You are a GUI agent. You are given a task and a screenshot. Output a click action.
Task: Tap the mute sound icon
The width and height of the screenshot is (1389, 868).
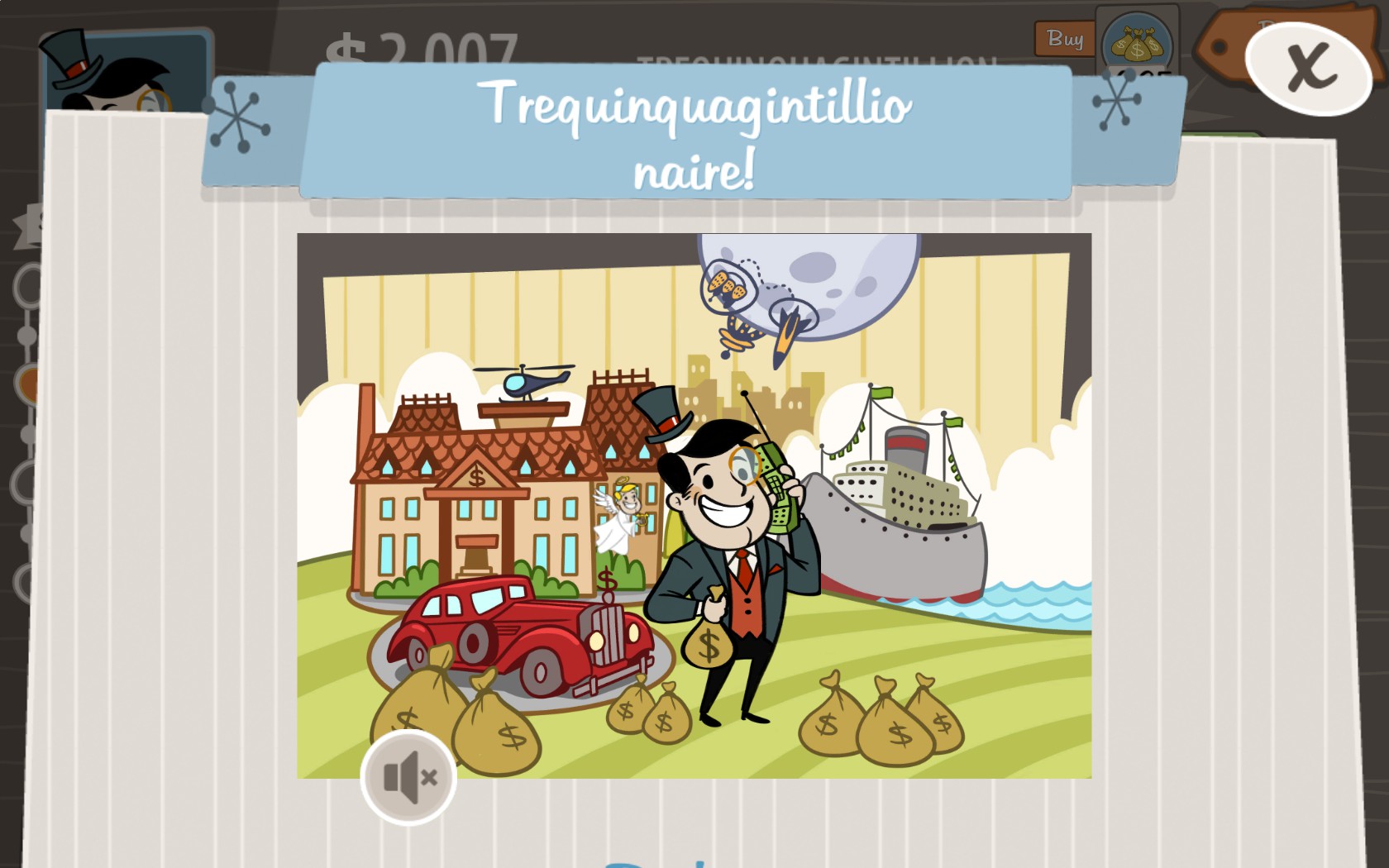click(408, 777)
